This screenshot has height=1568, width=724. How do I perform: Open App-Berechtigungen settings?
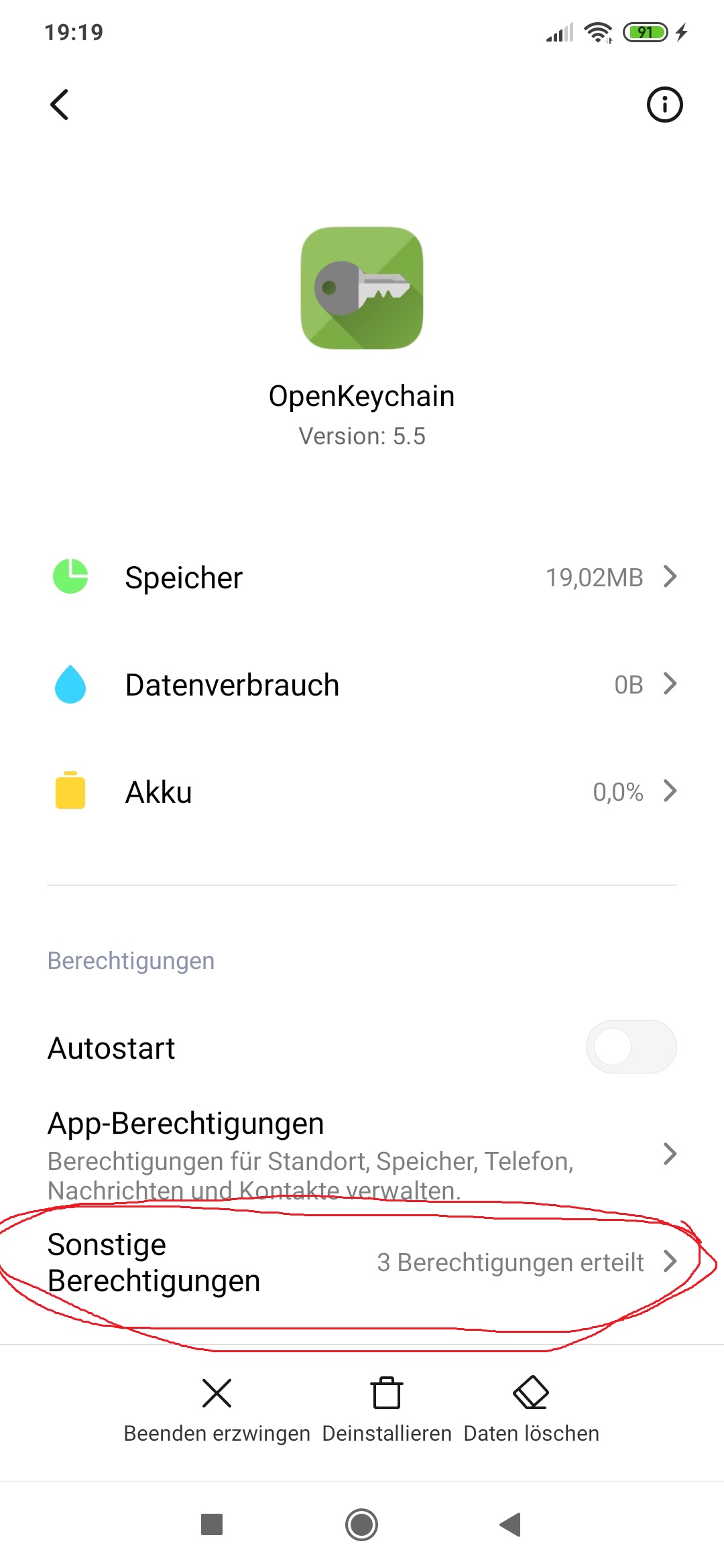pyautogui.click(x=362, y=1154)
